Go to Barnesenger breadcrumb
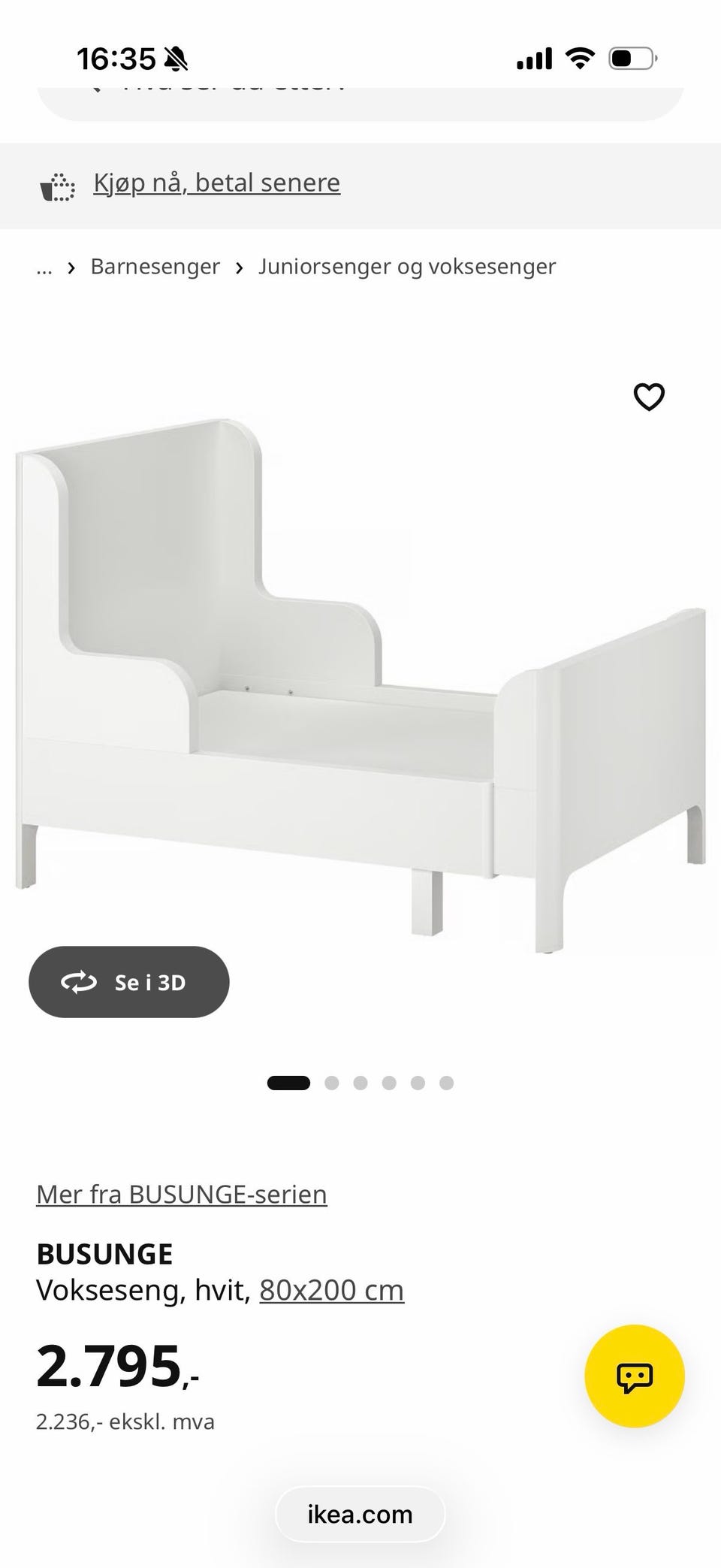Screen dimensions: 721x1568 tap(155, 266)
